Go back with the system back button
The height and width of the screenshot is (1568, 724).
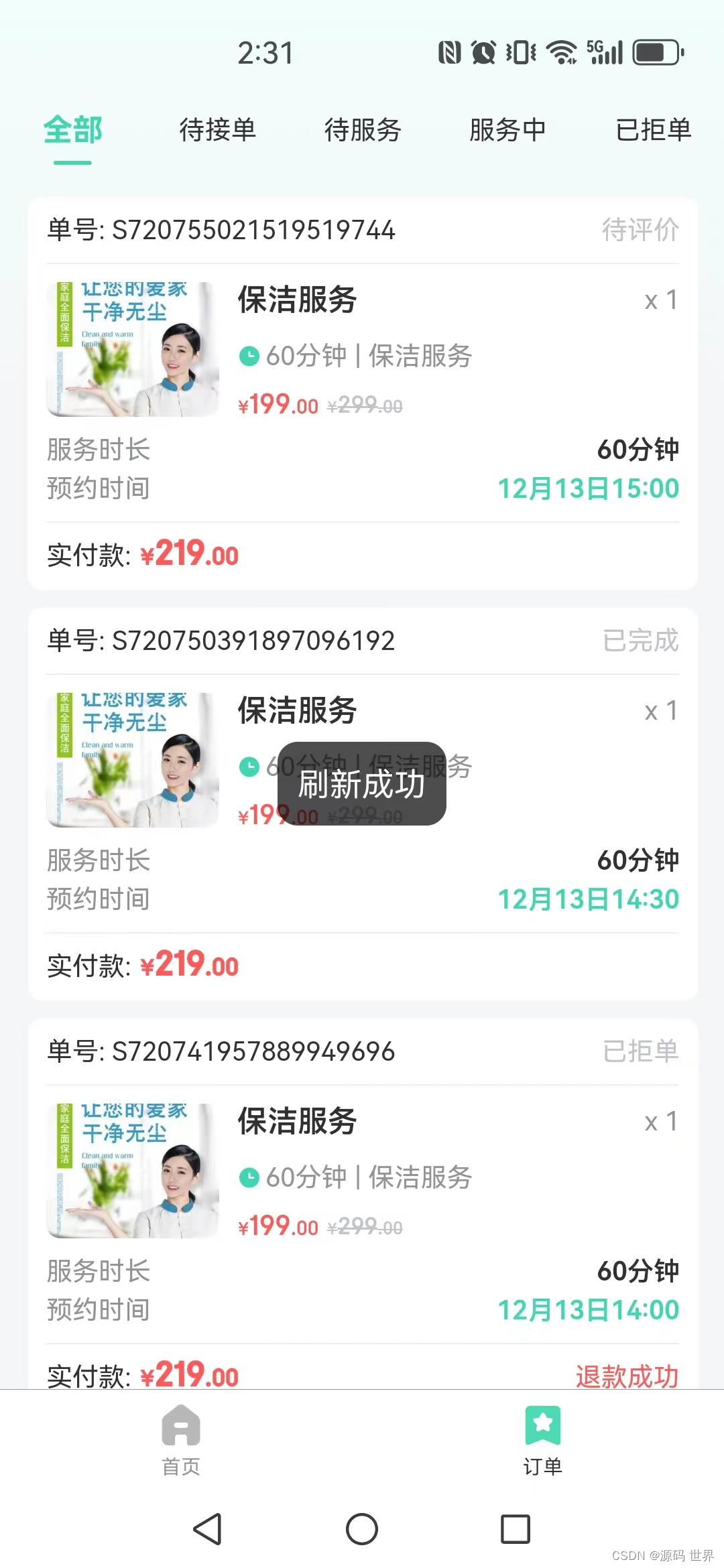tap(208, 1529)
